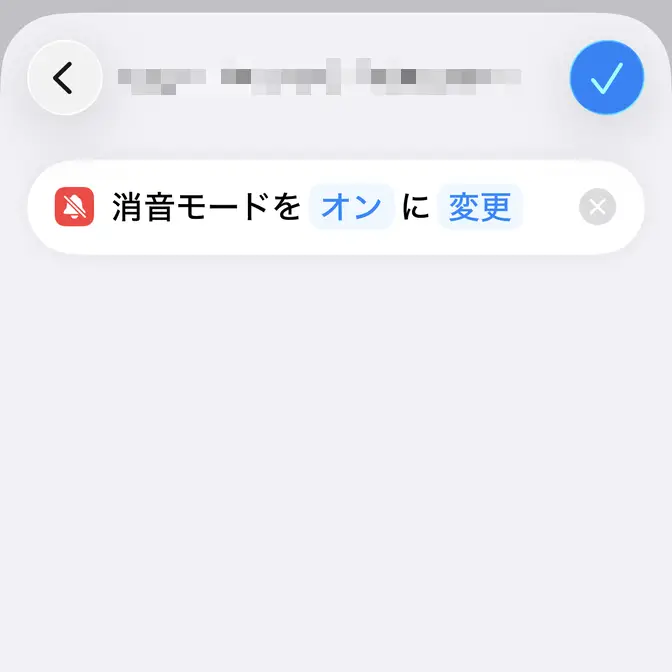Tap the 変更 operation parameter
This screenshot has width=672, height=672.
pyautogui.click(x=480, y=207)
